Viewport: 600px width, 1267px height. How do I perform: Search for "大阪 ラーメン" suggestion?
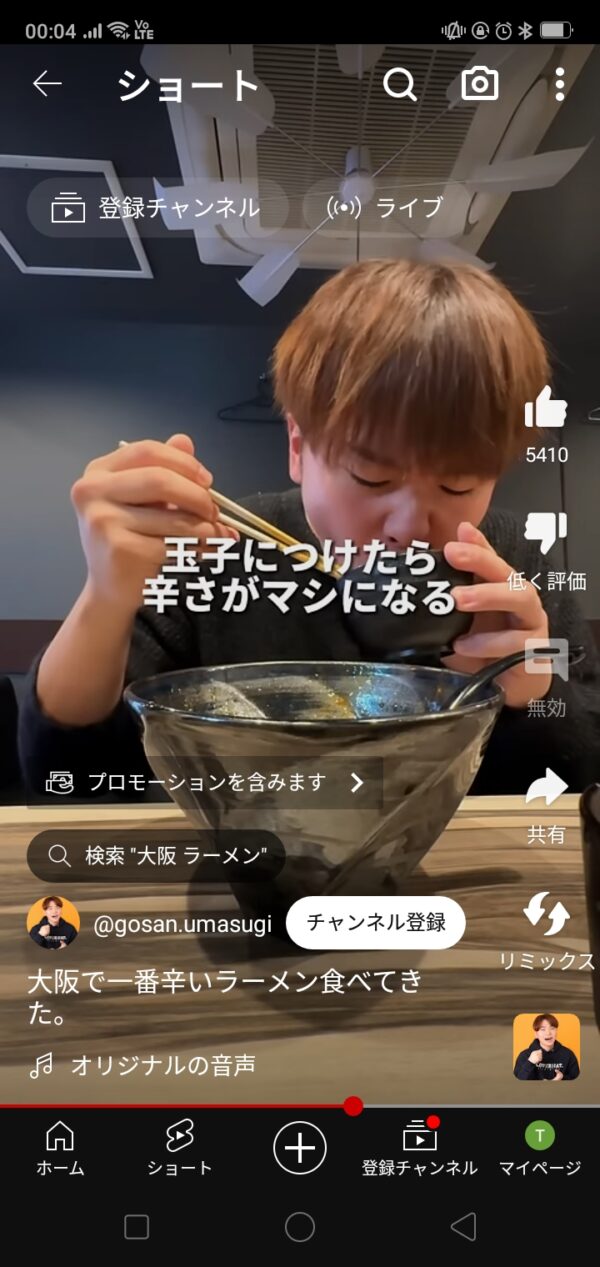157,856
